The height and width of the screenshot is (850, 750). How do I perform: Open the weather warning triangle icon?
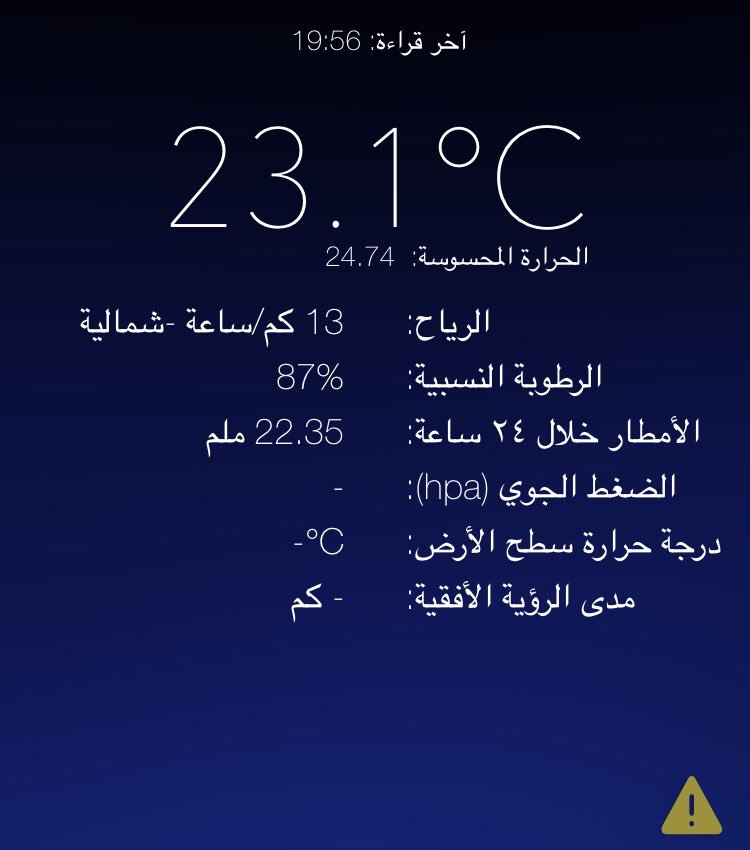691,806
